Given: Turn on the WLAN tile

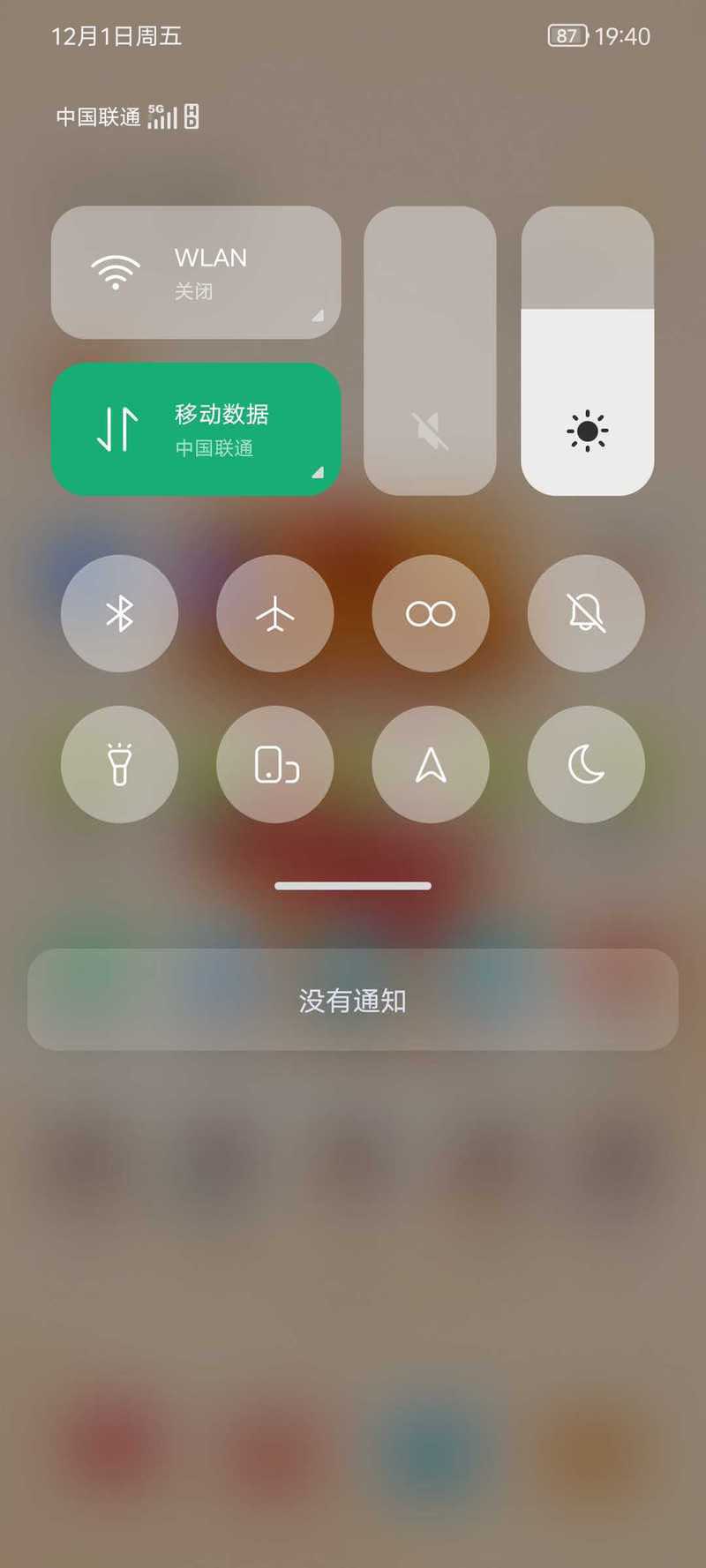Looking at the screenshot, I should tap(196, 273).
